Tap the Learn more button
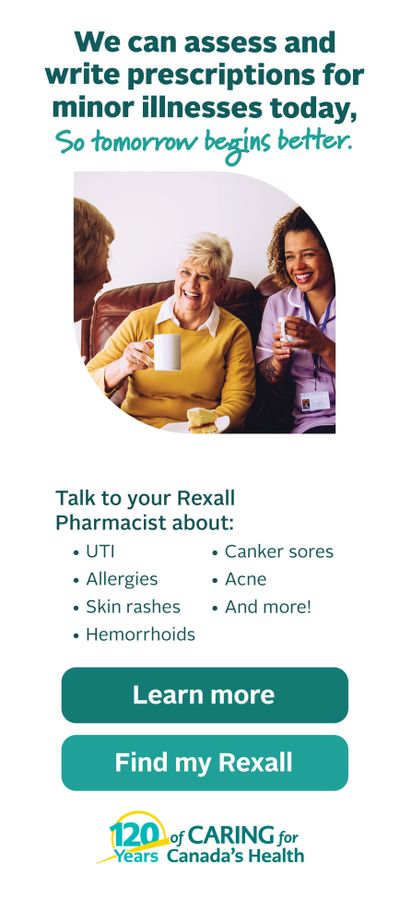The width and height of the screenshot is (400, 923). pyautogui.click(x=205, y=695)
